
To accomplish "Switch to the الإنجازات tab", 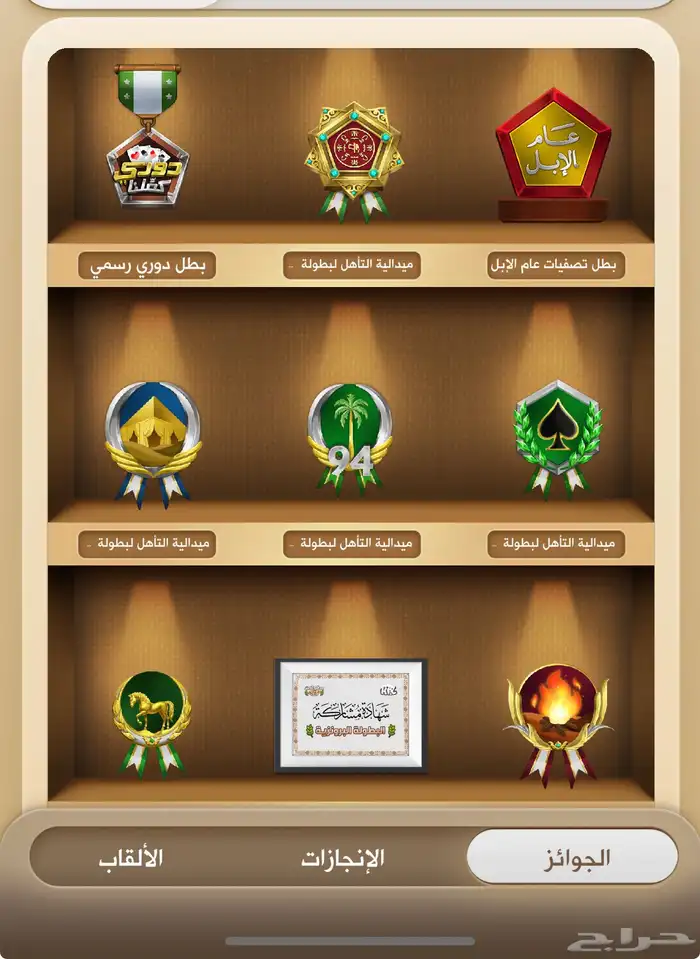I will [x=343, y=858].
